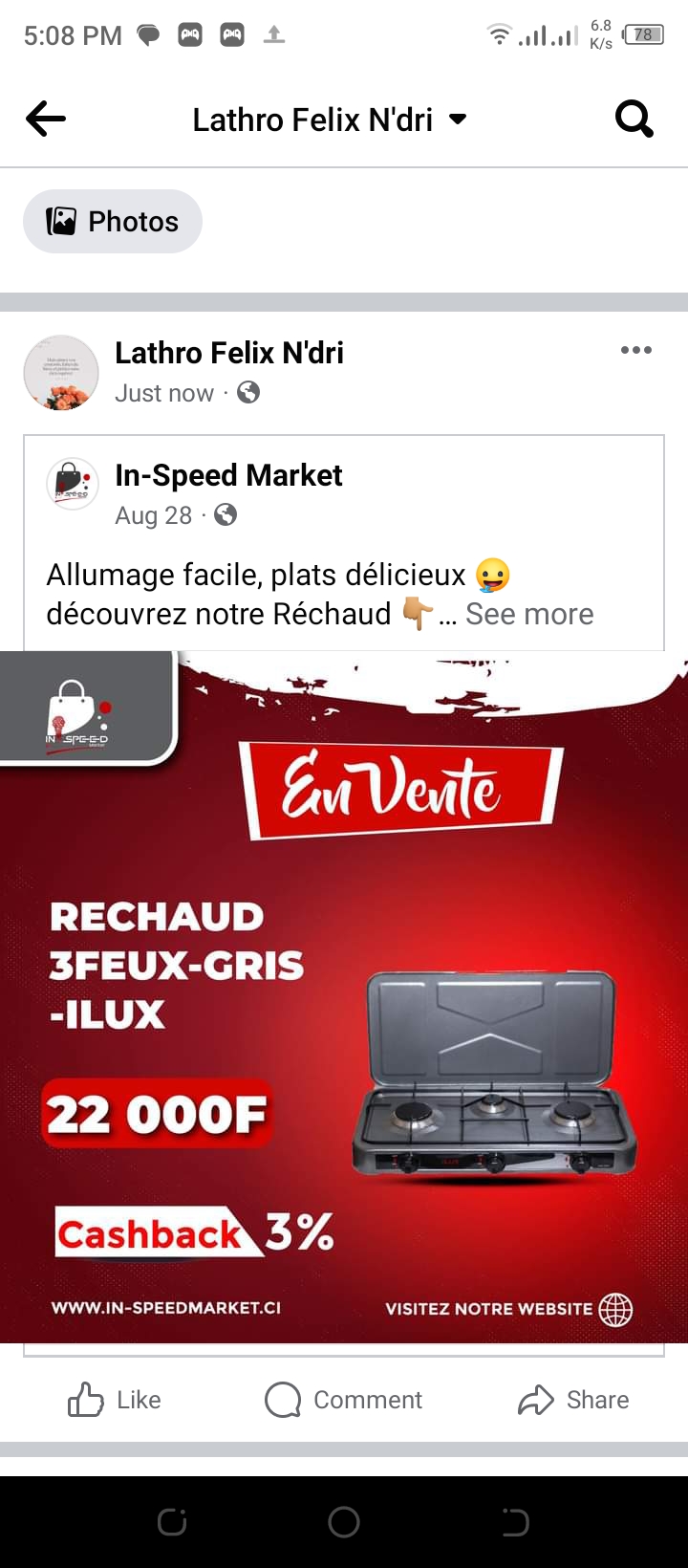View Lathro Felix N'dri's profile picture

coord(61,373)
